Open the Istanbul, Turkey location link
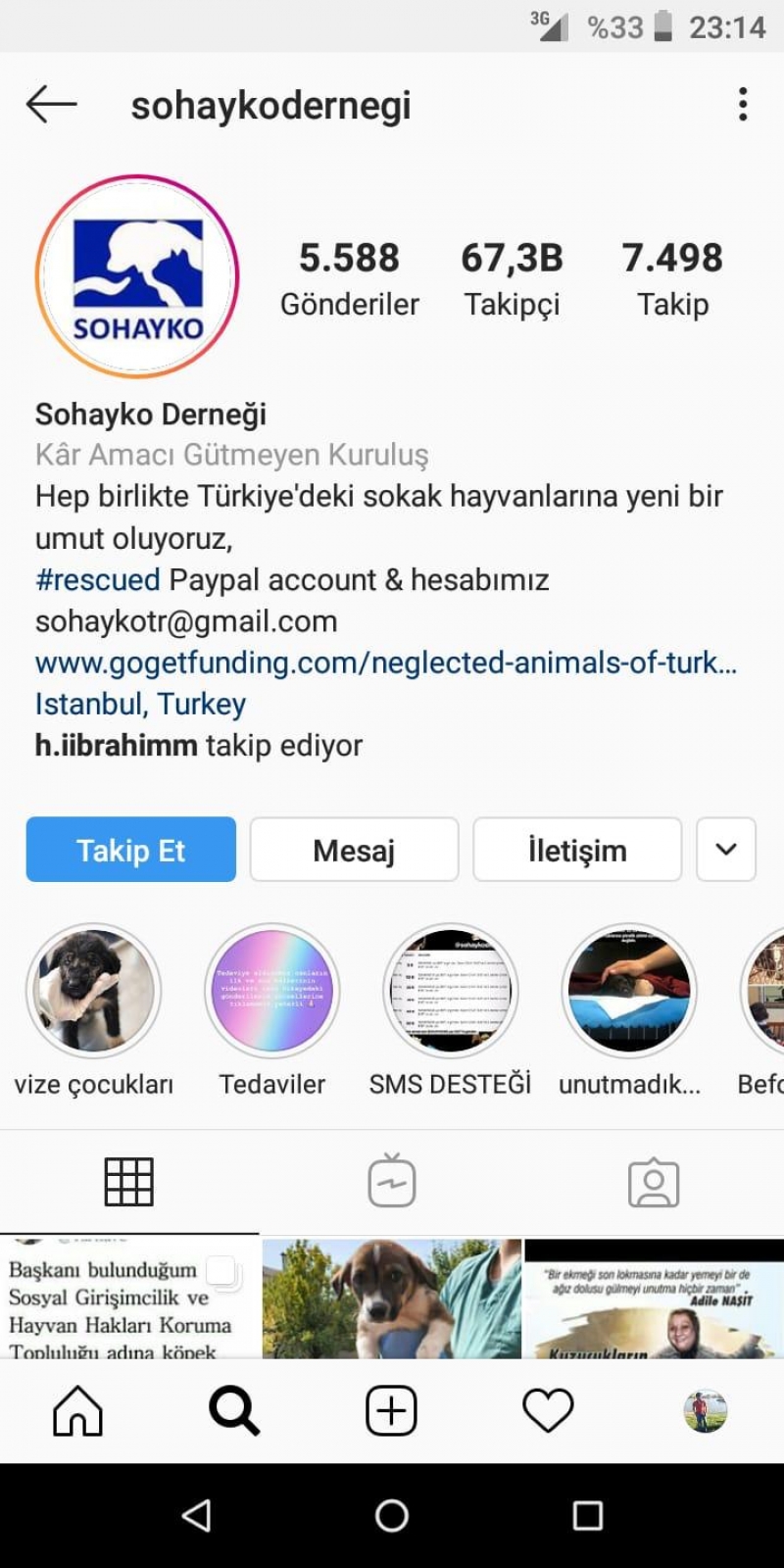Image resolution: width=784 pixels, height=1568 pixels. tap(140, 704)
